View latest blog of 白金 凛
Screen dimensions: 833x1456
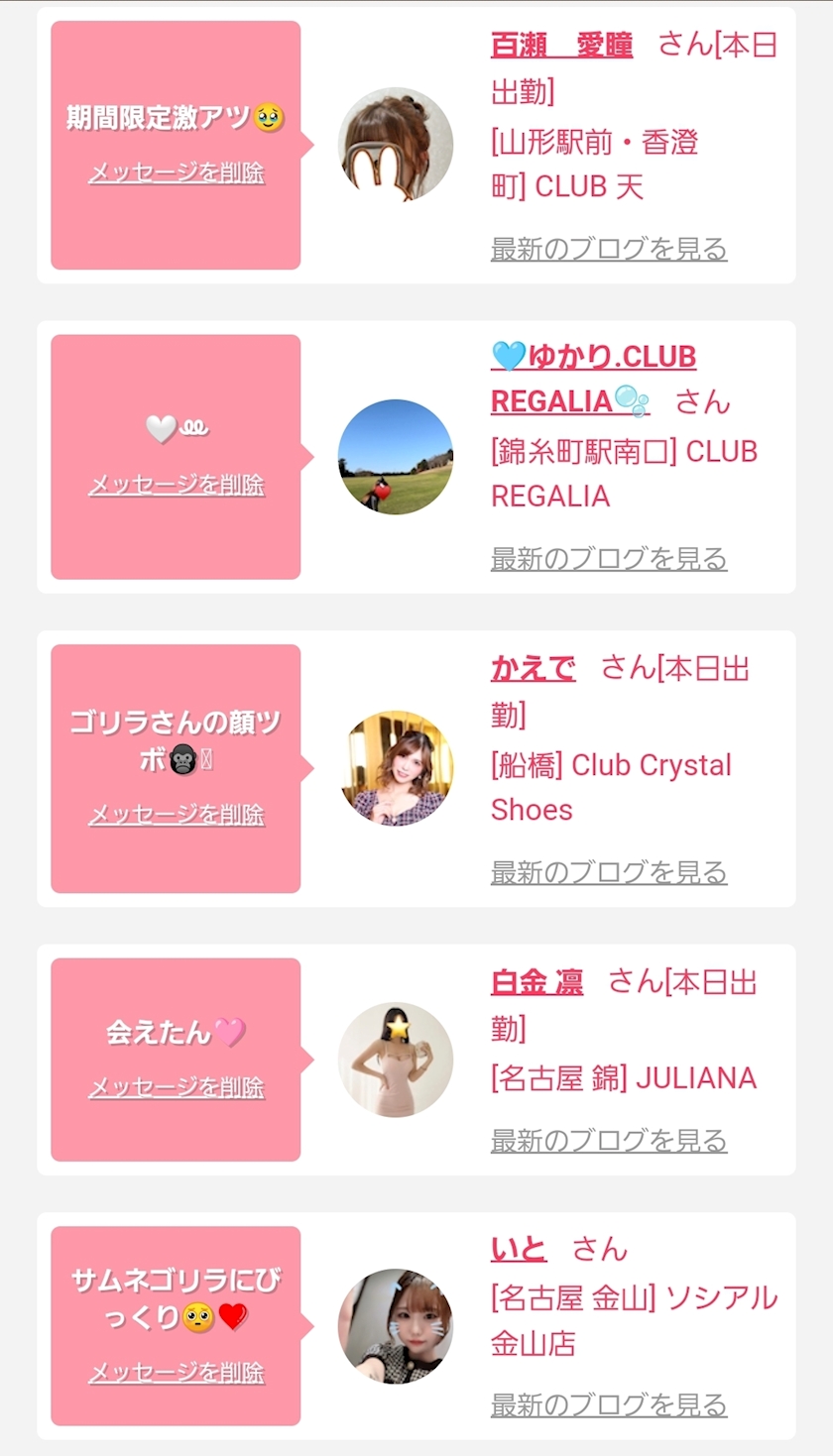point(609,1140)
